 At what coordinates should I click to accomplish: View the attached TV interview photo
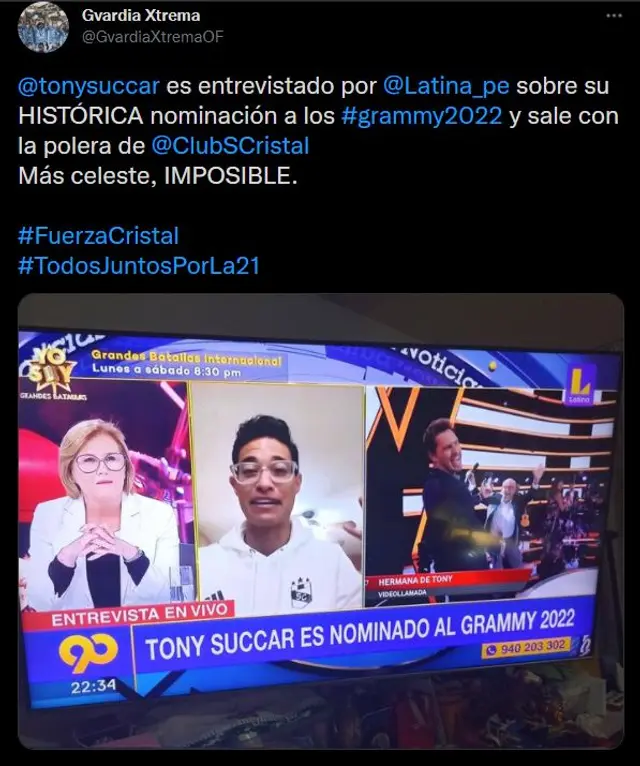click(x=320, y=520)
